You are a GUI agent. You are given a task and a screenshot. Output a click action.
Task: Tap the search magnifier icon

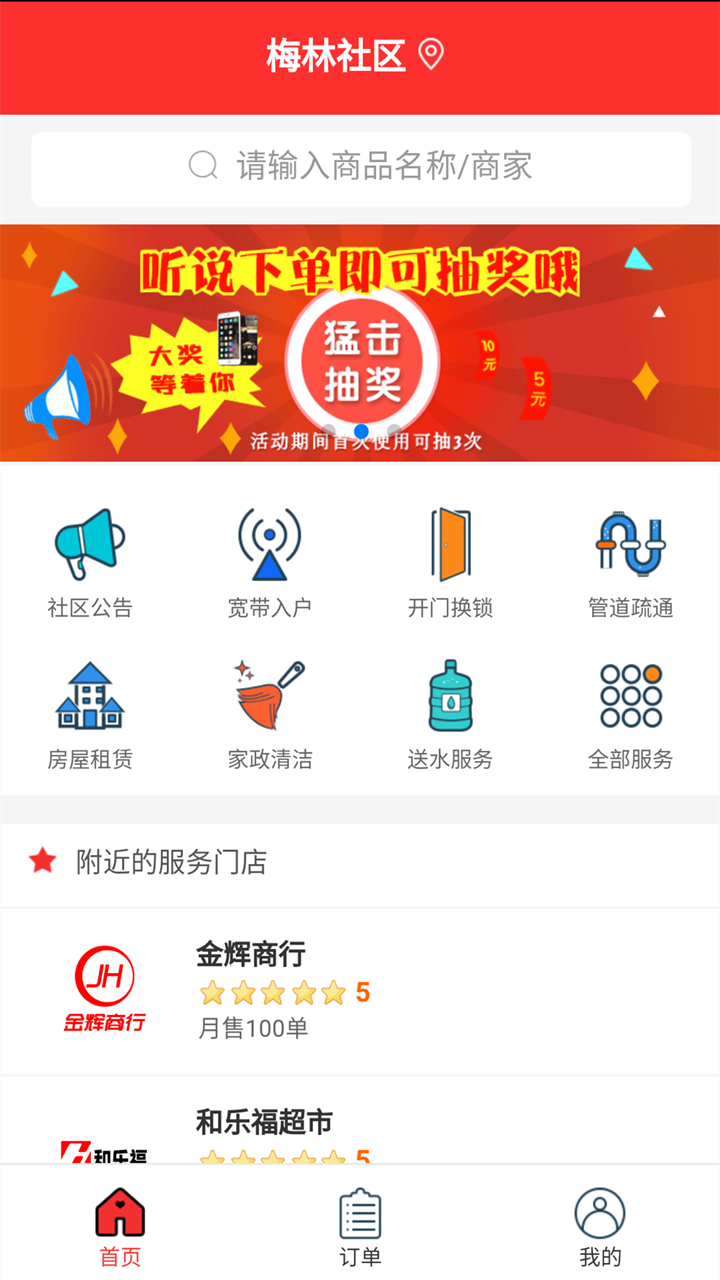pyautogui.click(x=203, y=166)
